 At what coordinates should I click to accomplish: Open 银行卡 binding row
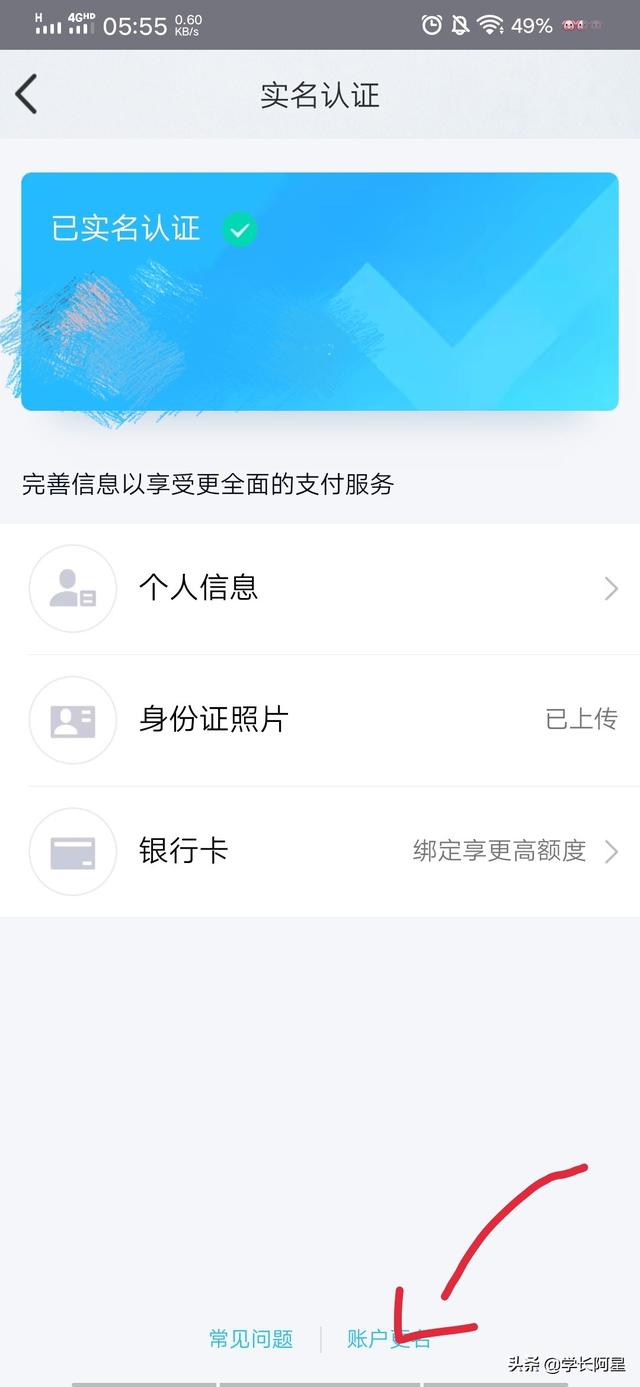click(x=320, y=852)
